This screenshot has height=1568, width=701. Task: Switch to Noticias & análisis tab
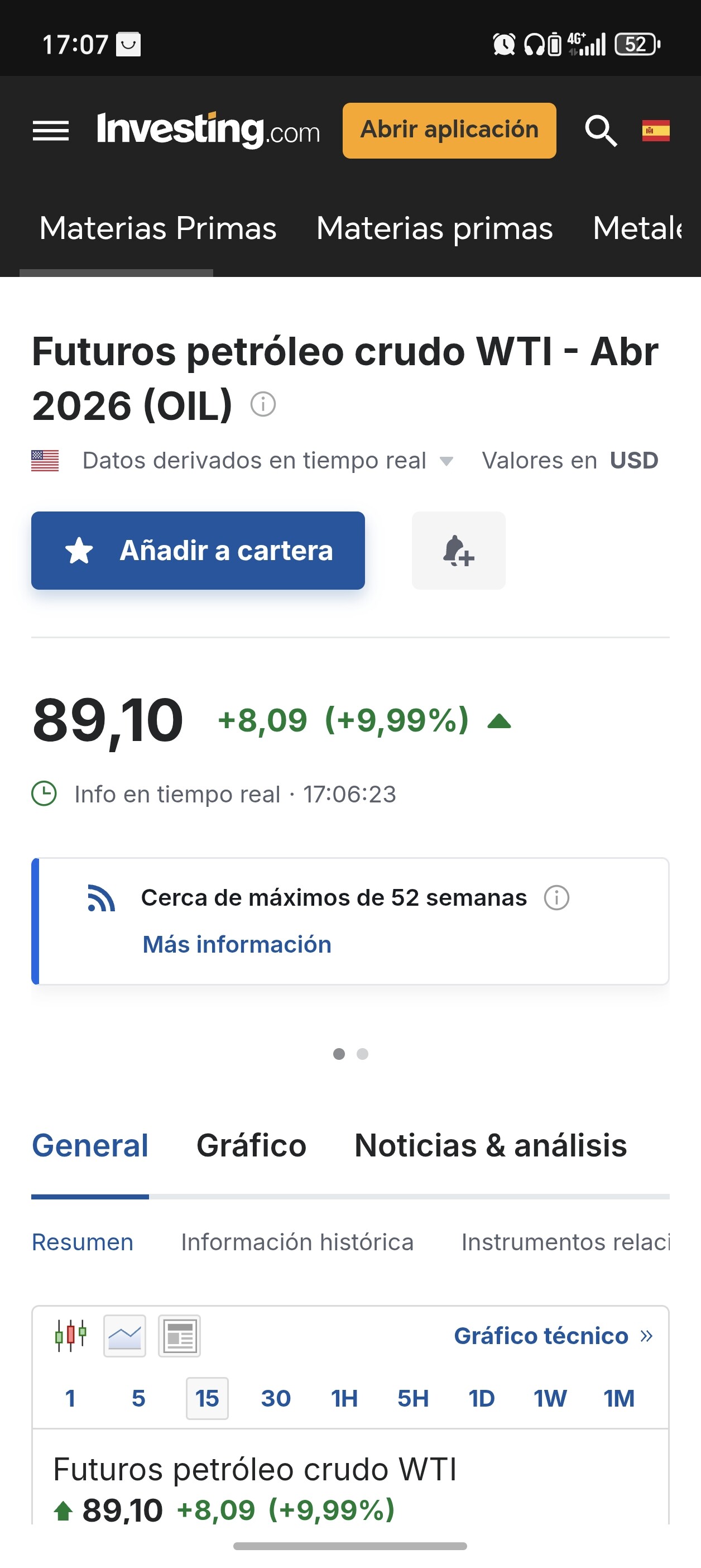pyautogui.click(x=491, y=1145)
